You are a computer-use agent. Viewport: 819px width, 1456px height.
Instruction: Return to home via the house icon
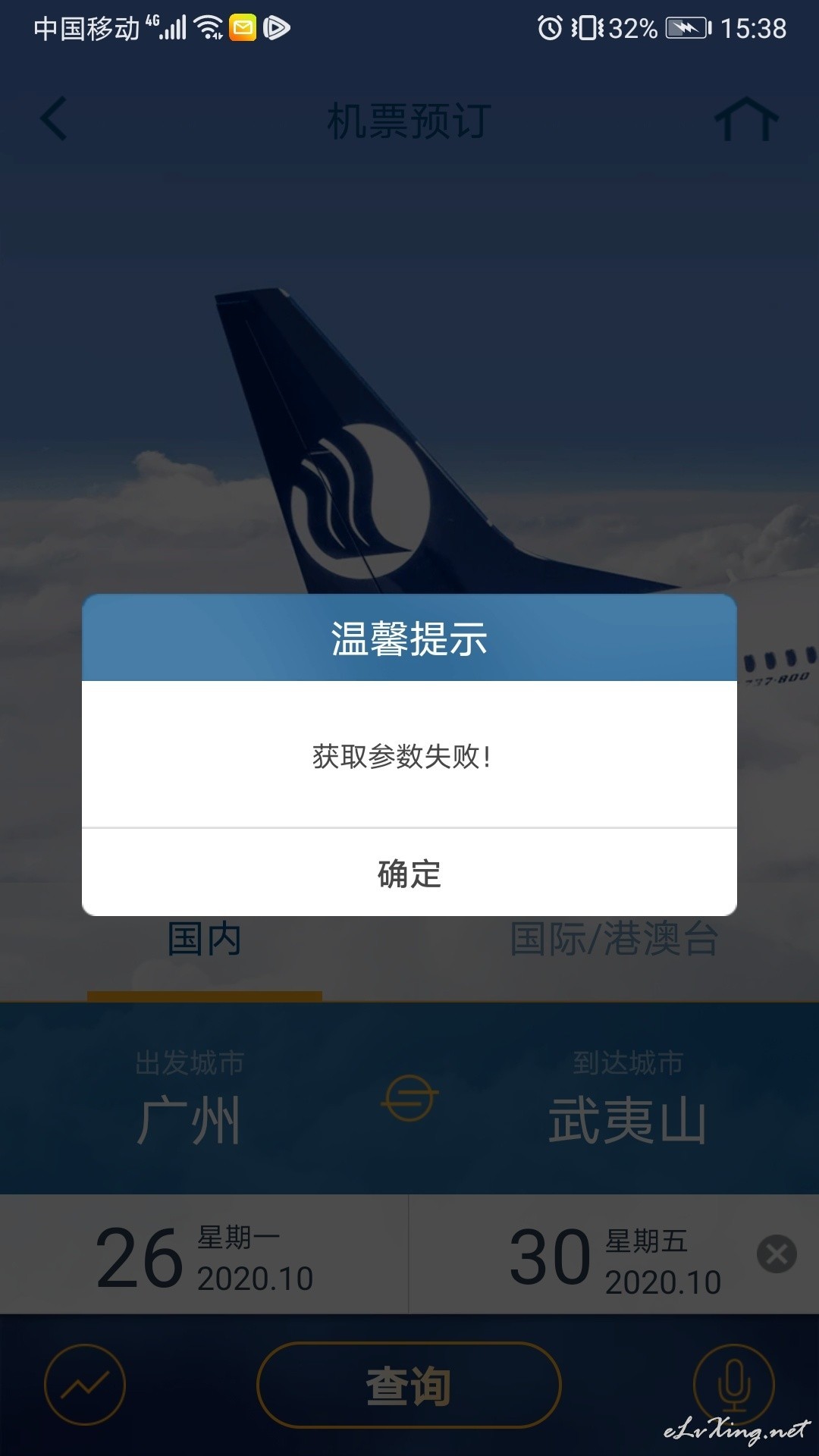point(747,119)
